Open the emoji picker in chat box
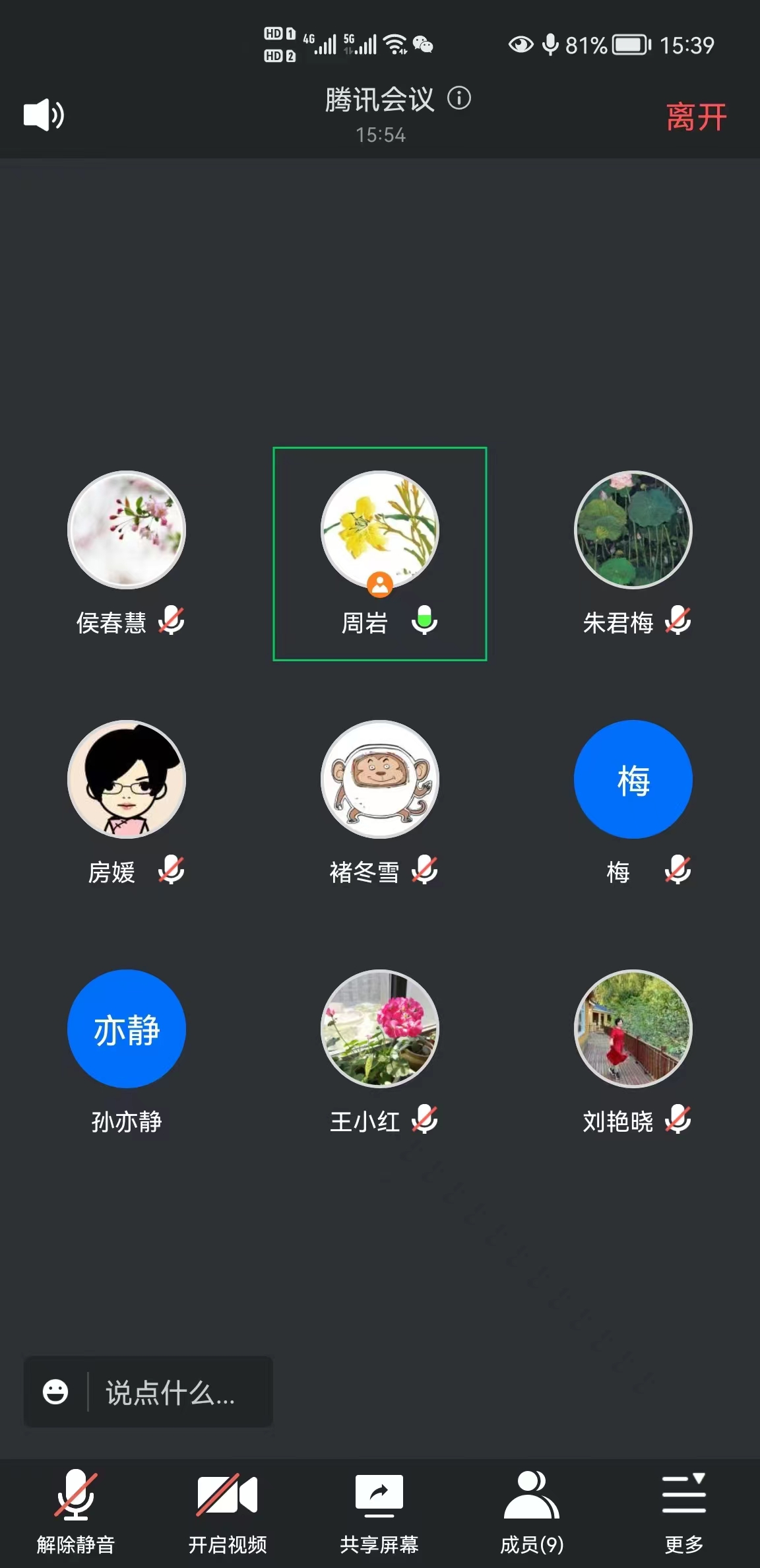This screenshot has height=1568, width=760. tap(55, 1392)
